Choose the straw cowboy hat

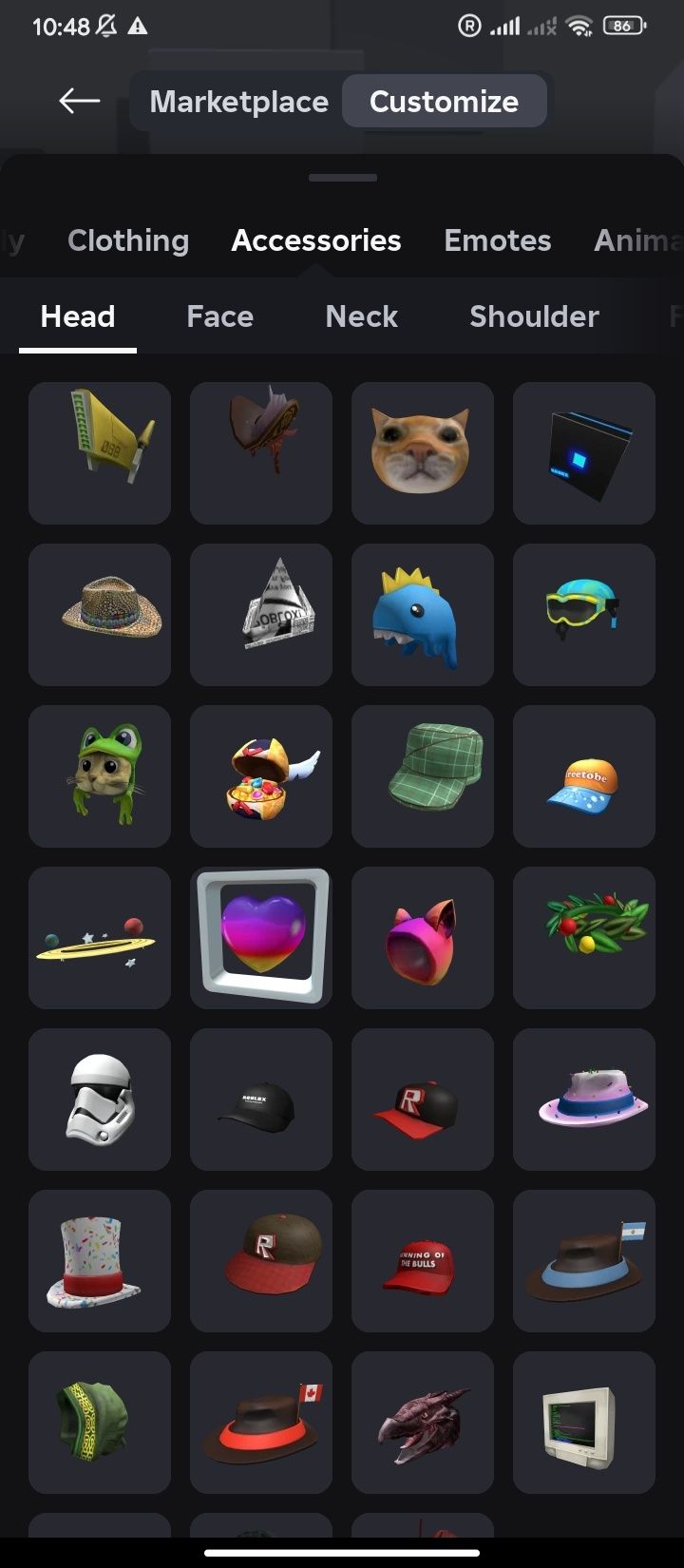[x=100, y=615]
